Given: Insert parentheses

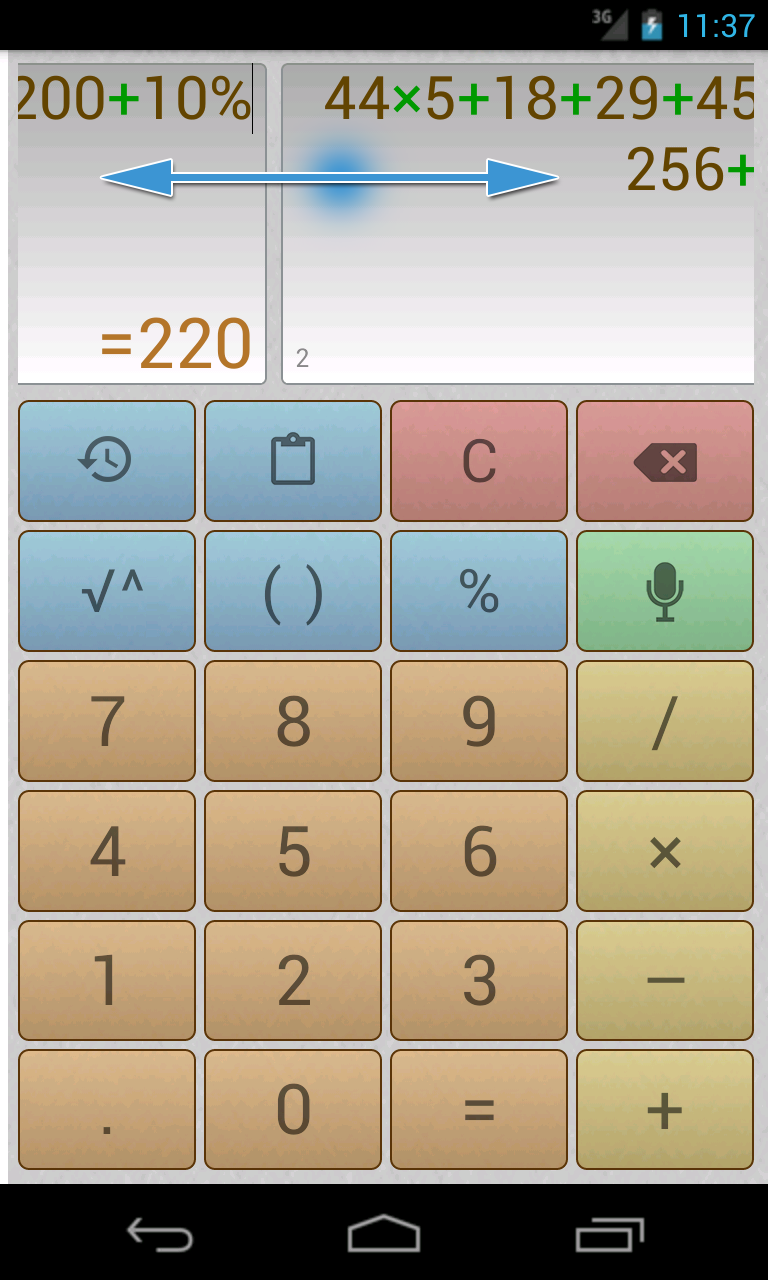Looking at the screenshot, I should [x=293, y=591].
